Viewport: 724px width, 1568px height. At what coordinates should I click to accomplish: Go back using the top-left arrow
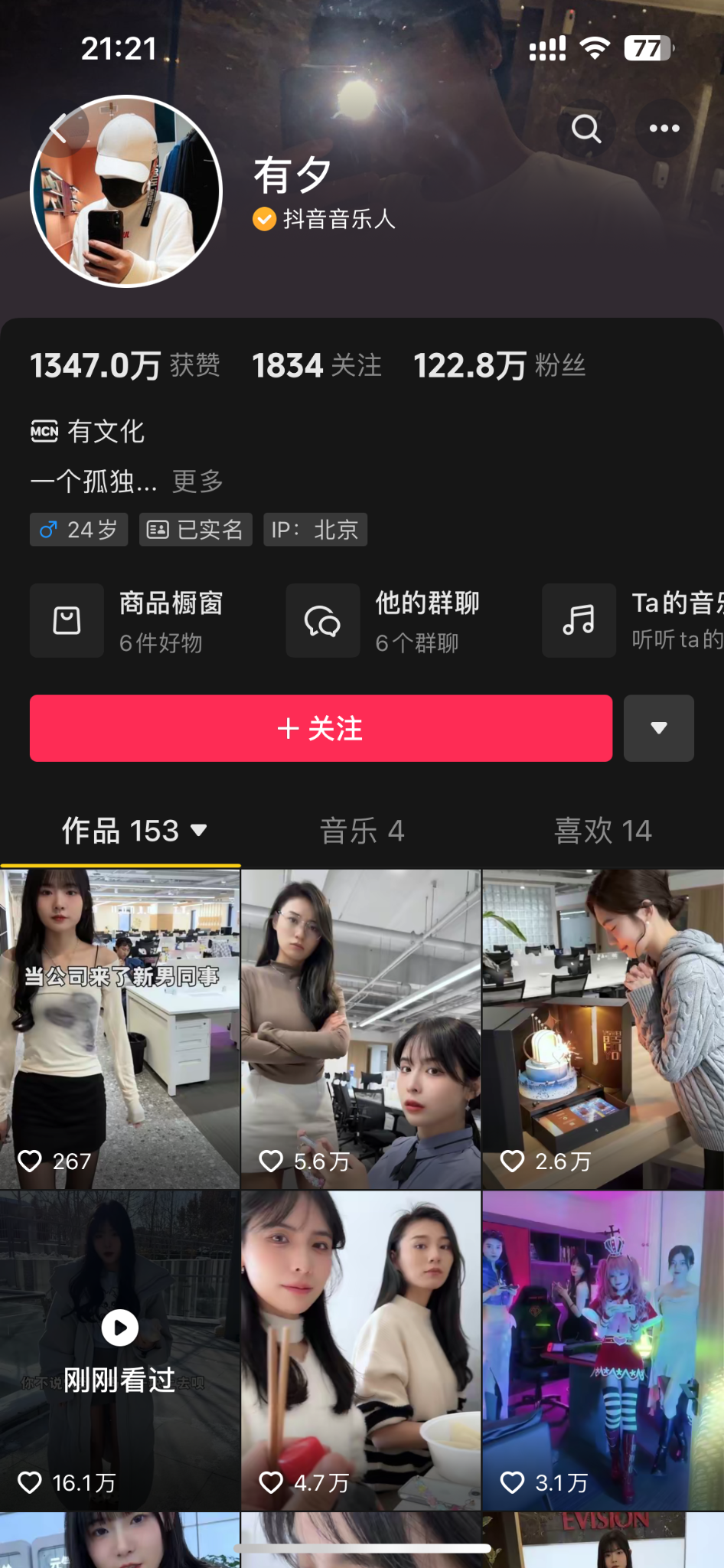[60, 129]
